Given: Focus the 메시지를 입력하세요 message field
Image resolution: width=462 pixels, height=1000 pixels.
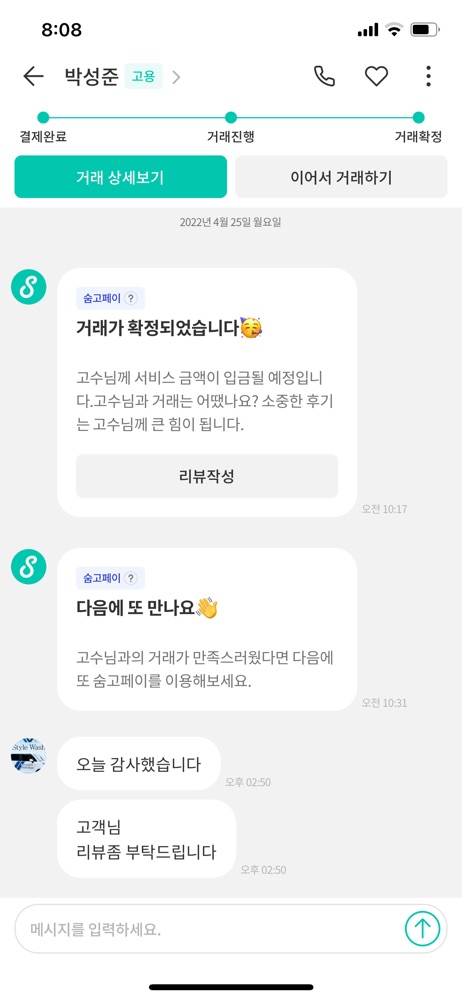Looking at the screenshot, I should (209, 929).
